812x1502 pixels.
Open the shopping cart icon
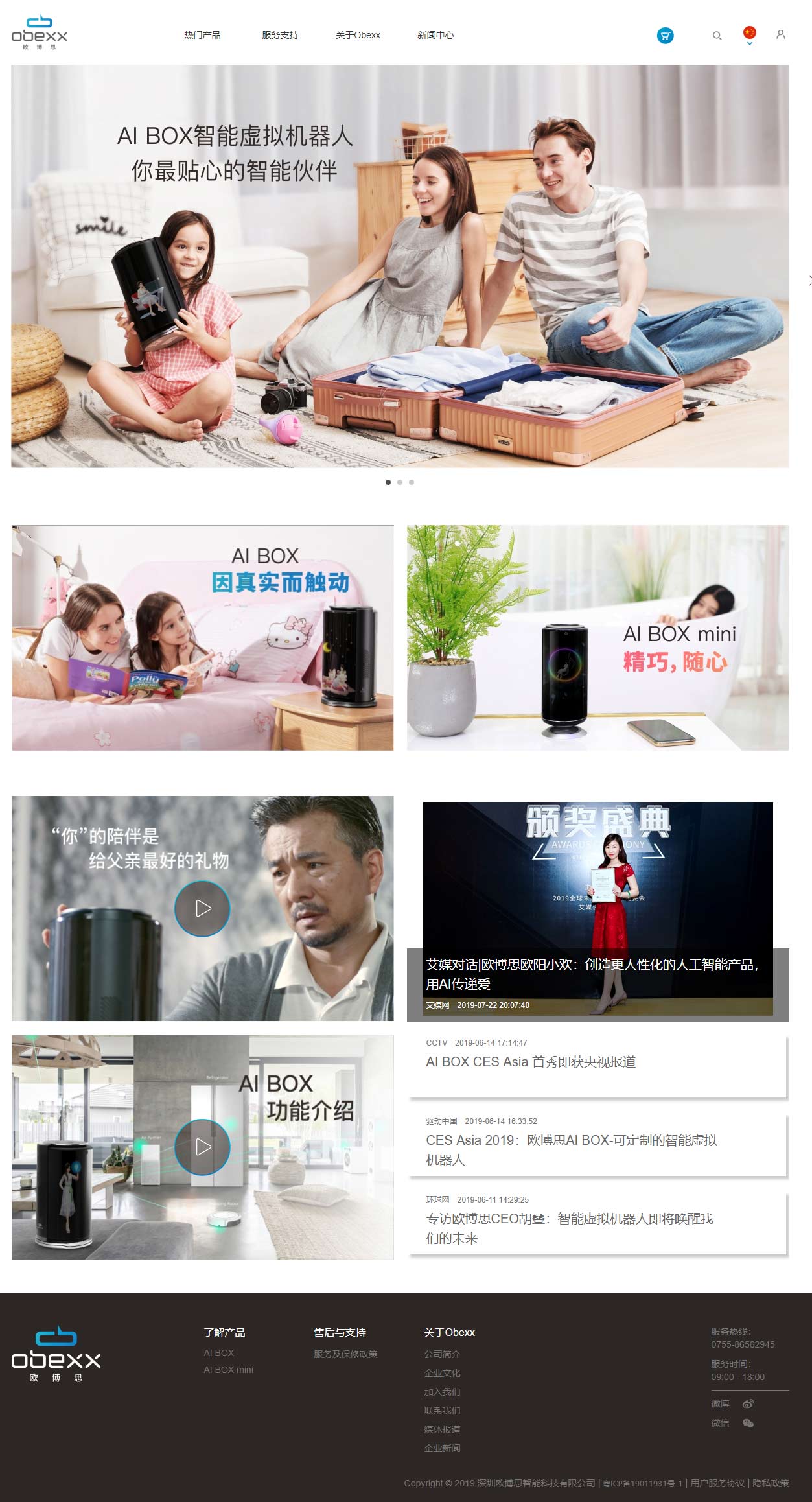tap(665, 36)
